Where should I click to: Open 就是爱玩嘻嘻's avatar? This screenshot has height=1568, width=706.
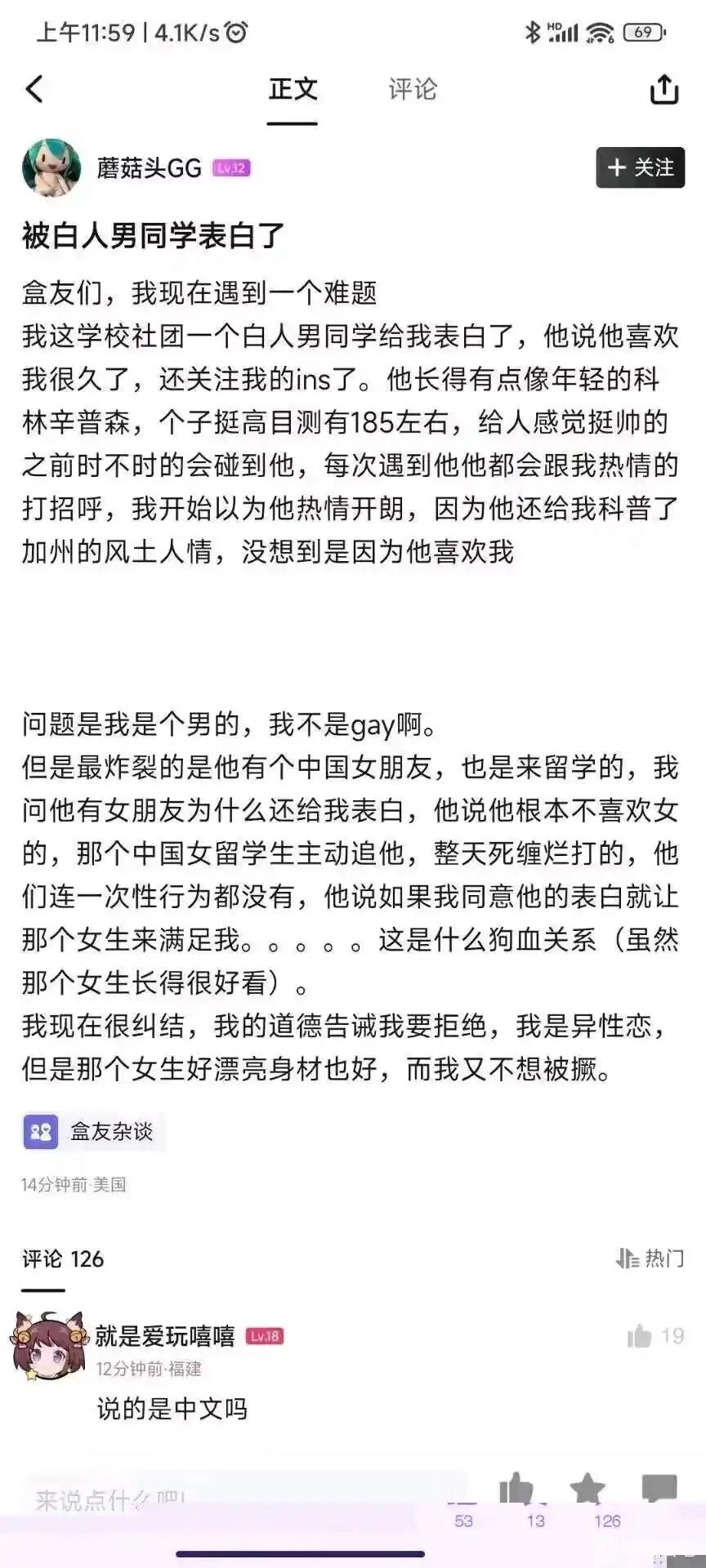[47, 1347]
